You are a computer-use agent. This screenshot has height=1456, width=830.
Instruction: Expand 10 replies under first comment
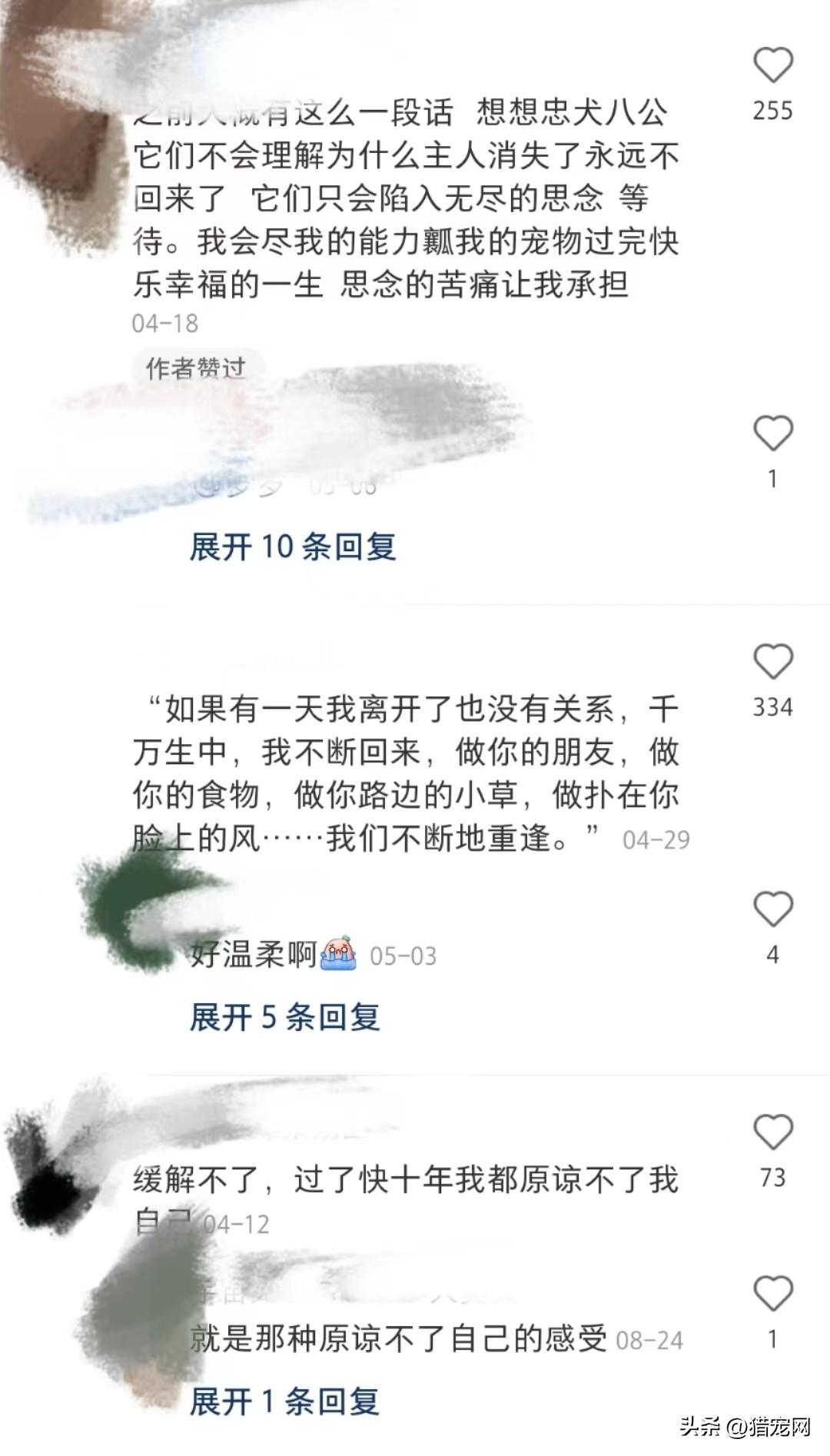(x=293, y=547)
